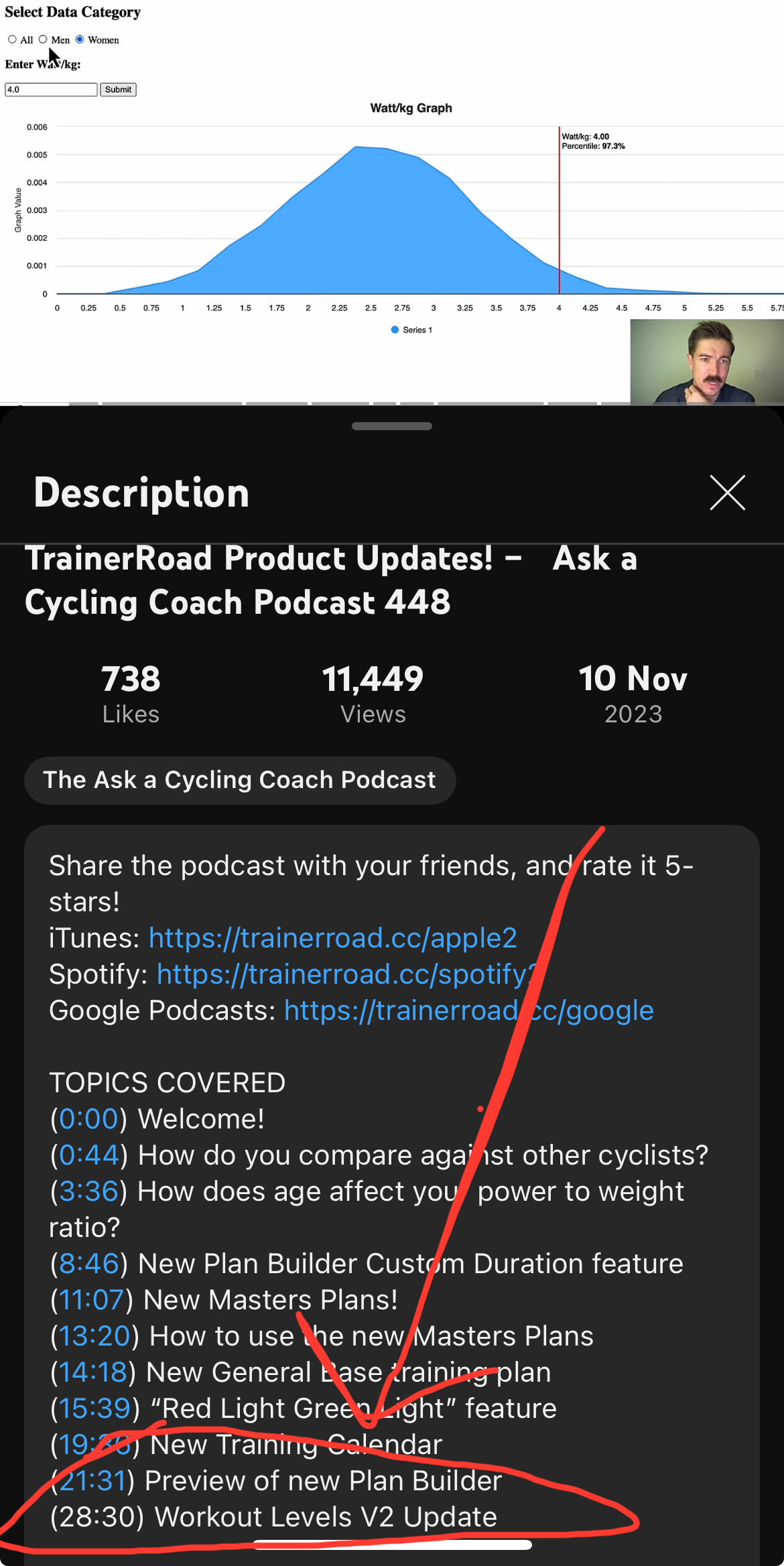This screenshot has height=1566, width=784.
Task: Open the Google Podcasts link
Action: [468, 1010]
